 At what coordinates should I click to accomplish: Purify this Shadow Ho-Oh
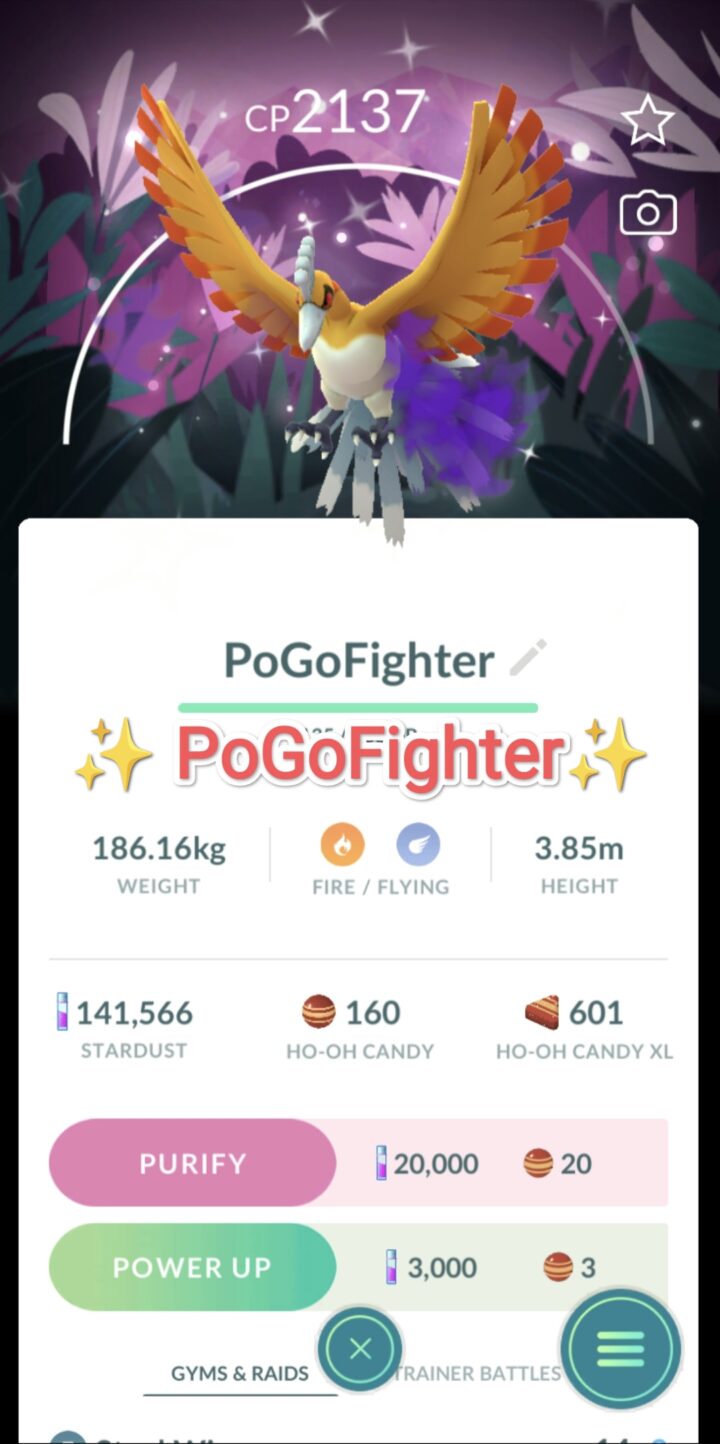tap(192, 1162)
